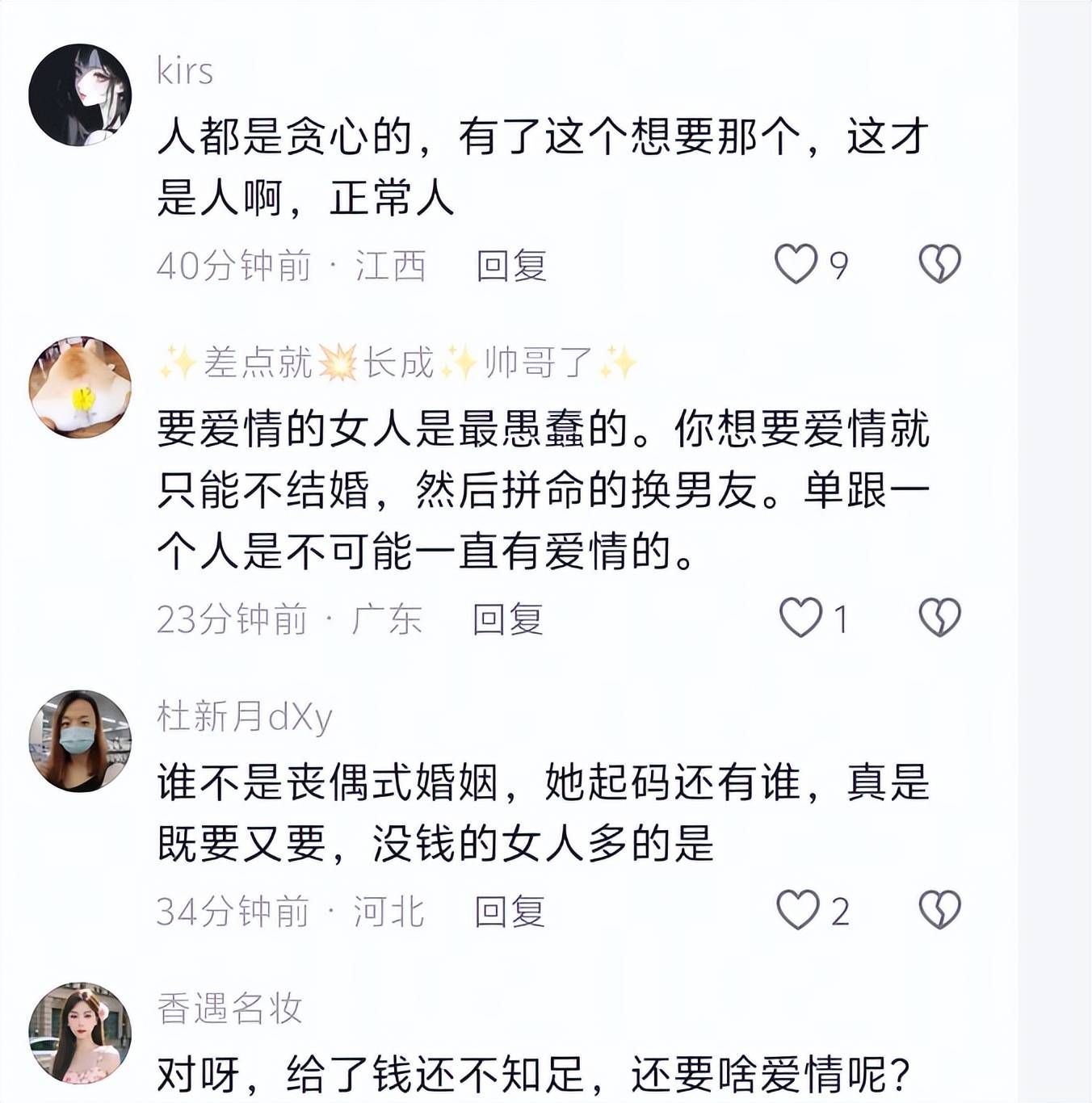Tap the username kirs
The image size is (1092, 1103).
(185, 71)
